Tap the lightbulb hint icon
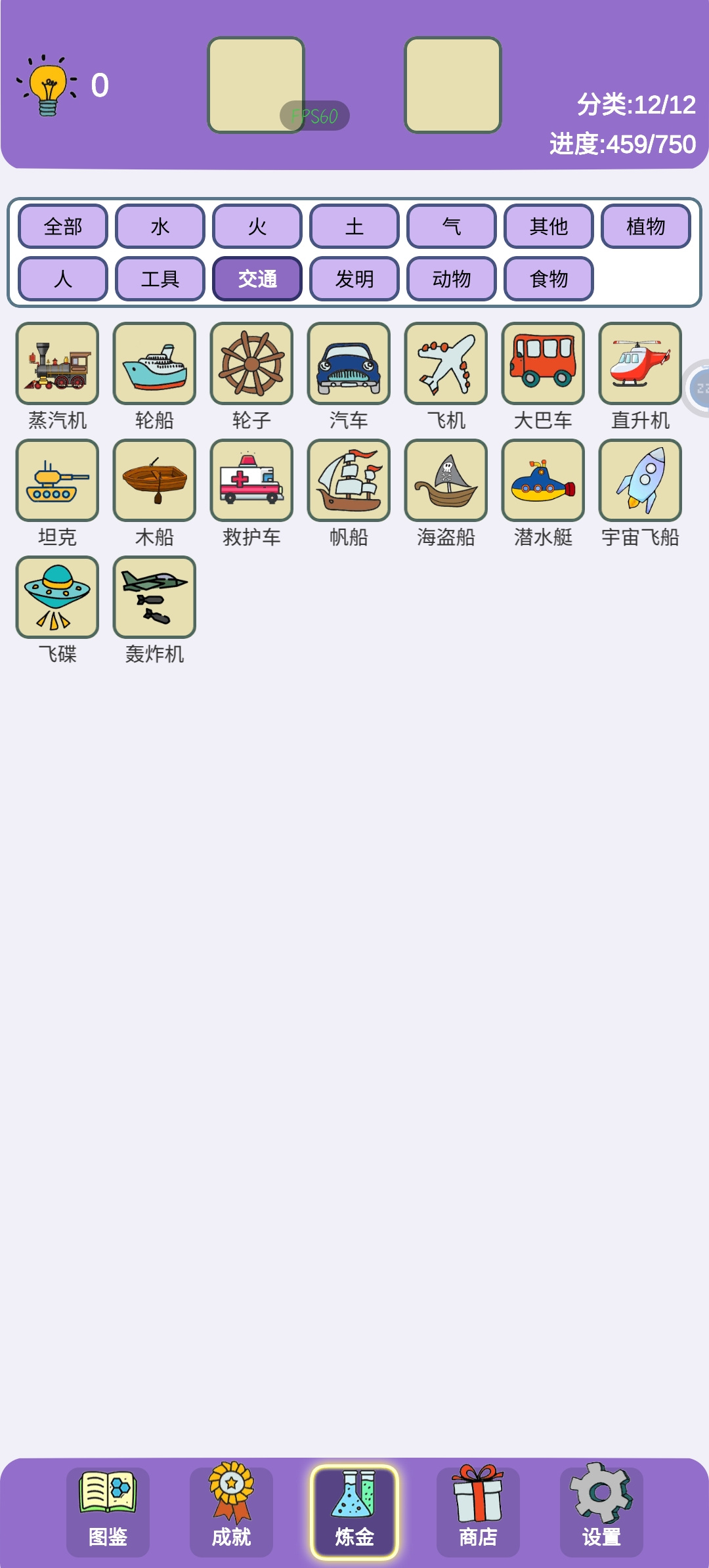Image resolution: width=709 pixels, height=1568 pixels. [47, 86]
